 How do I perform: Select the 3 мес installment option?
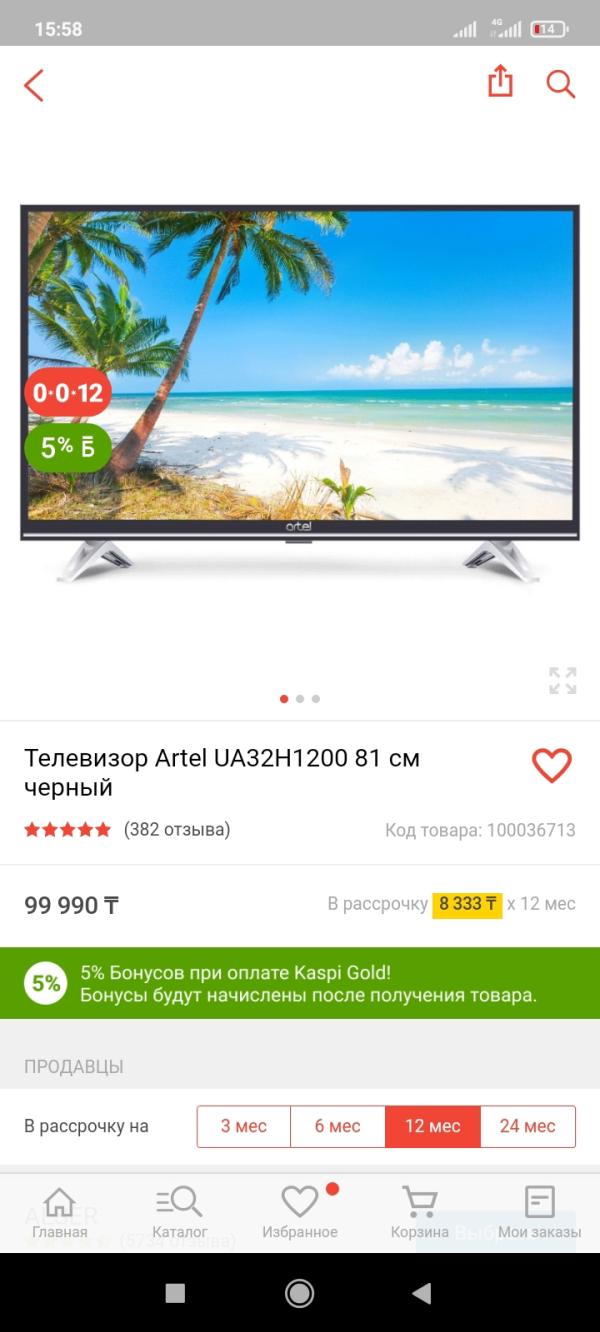244,1126
